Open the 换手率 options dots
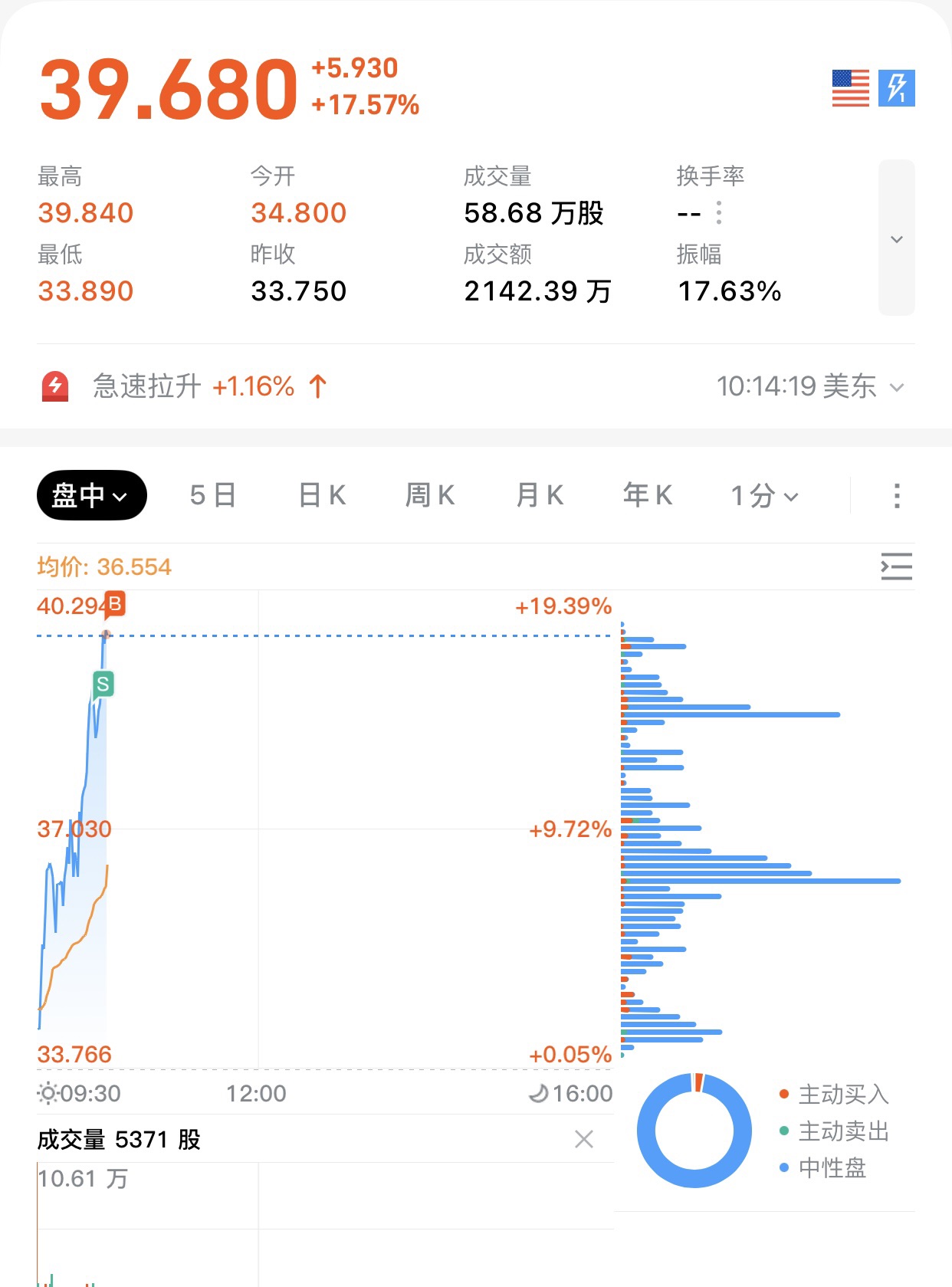The width and height of the screenshot is (952, 1287). pyautogui.click(x=718, y=212)
